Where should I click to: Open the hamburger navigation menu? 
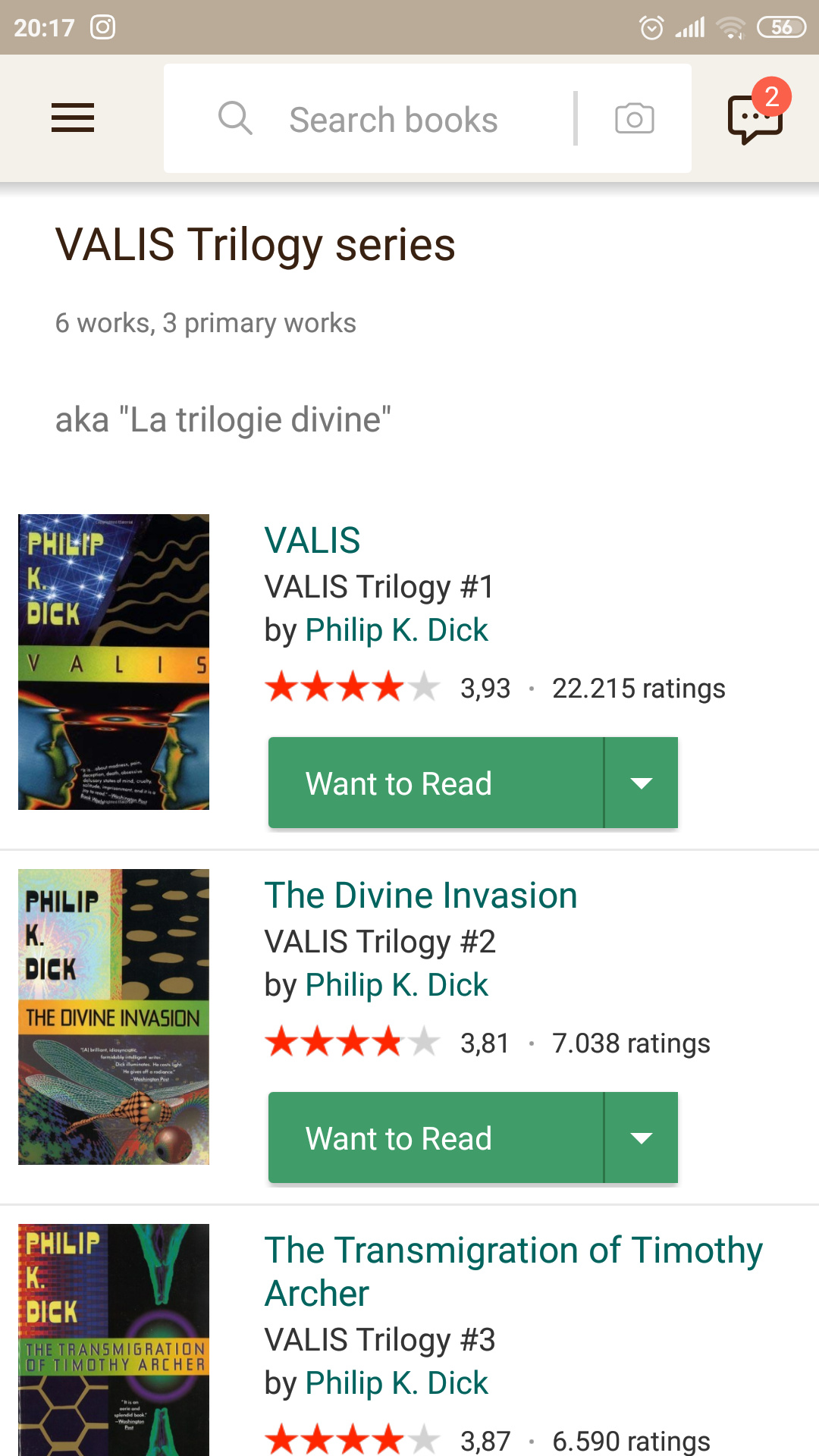[73, 118]
